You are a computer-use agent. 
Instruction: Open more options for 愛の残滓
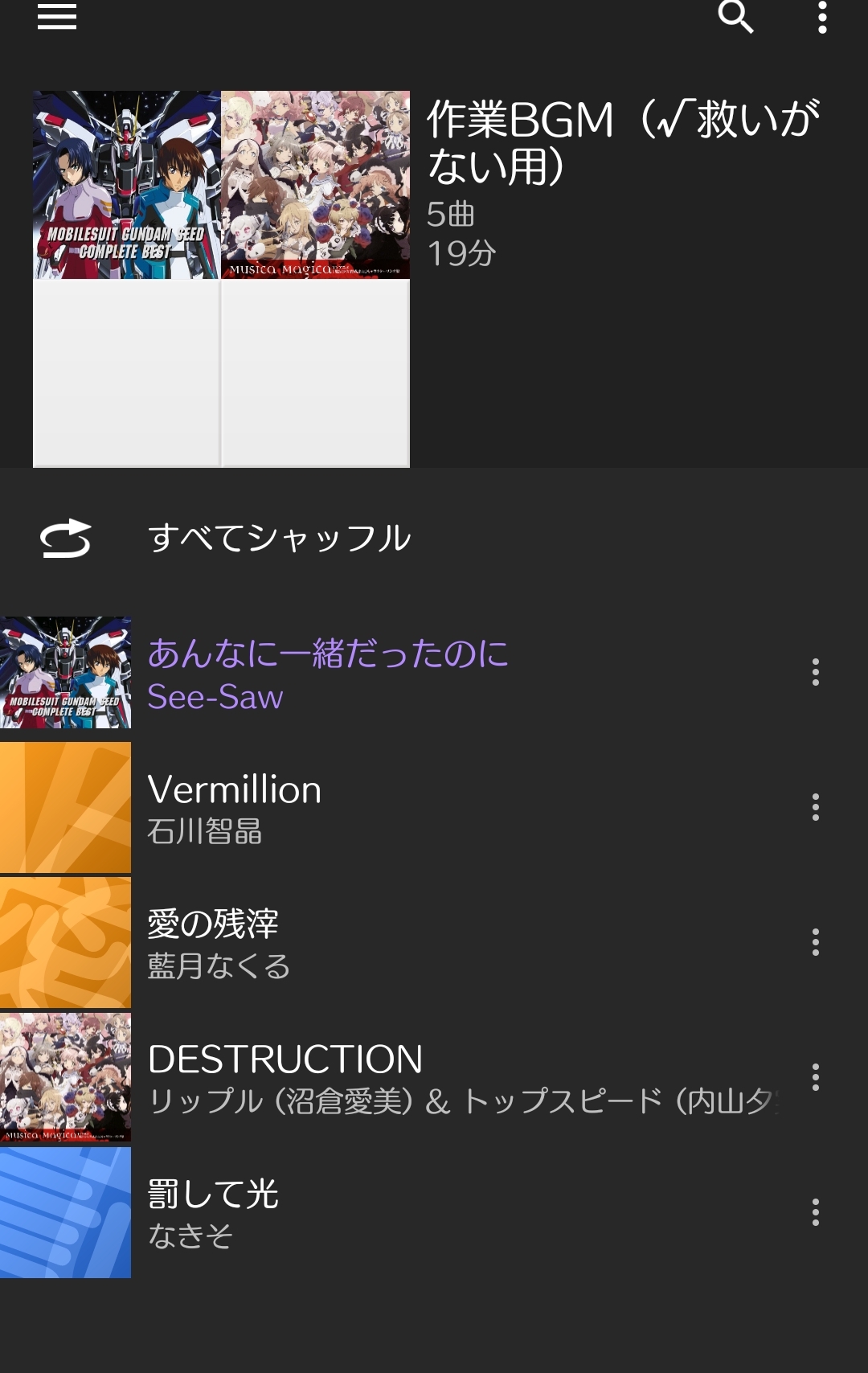click(815, 942)
